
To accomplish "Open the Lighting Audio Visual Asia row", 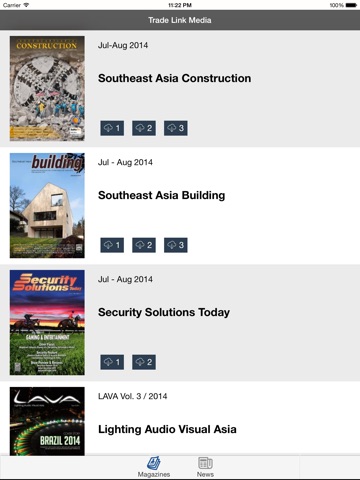I will click(x=180, y=419).
